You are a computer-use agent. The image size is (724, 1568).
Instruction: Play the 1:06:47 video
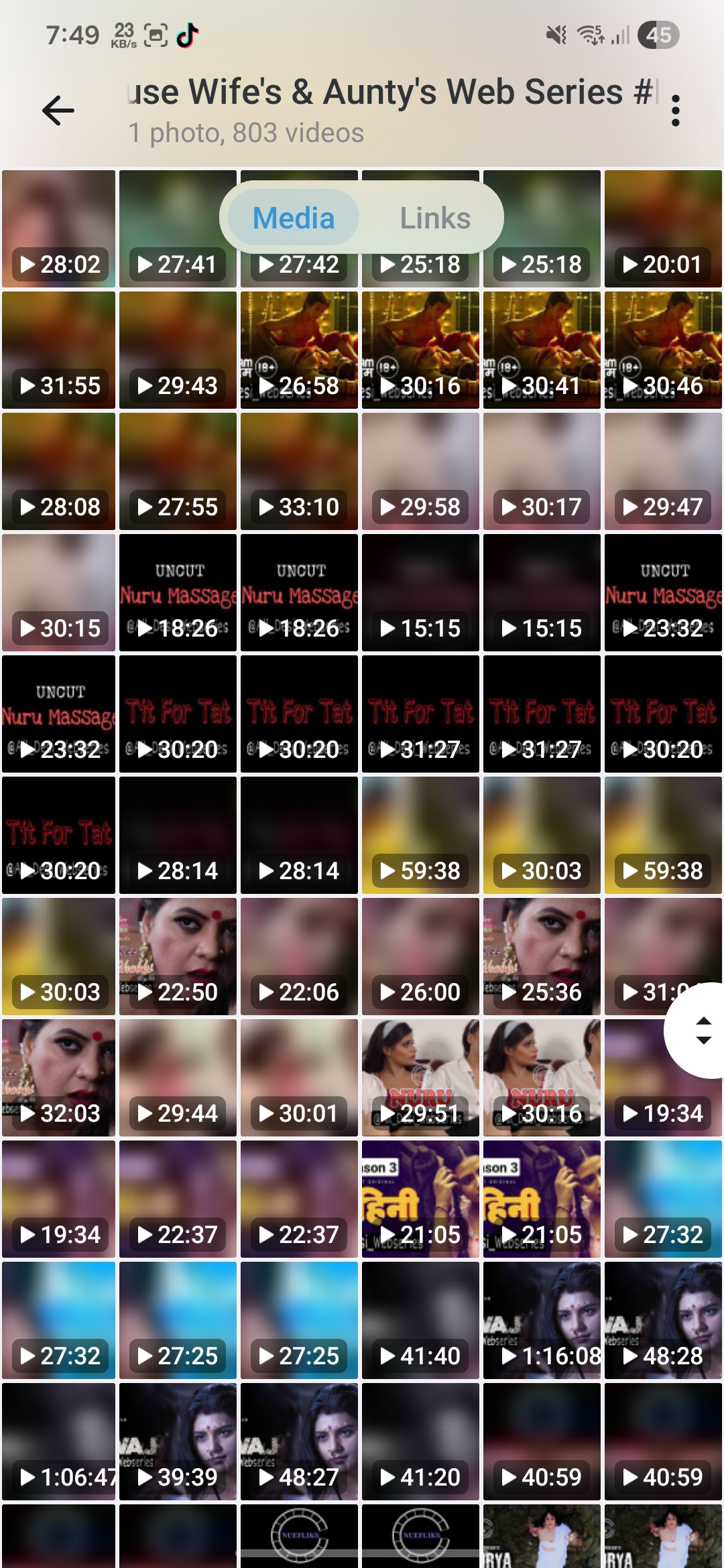click(58, 1441)
